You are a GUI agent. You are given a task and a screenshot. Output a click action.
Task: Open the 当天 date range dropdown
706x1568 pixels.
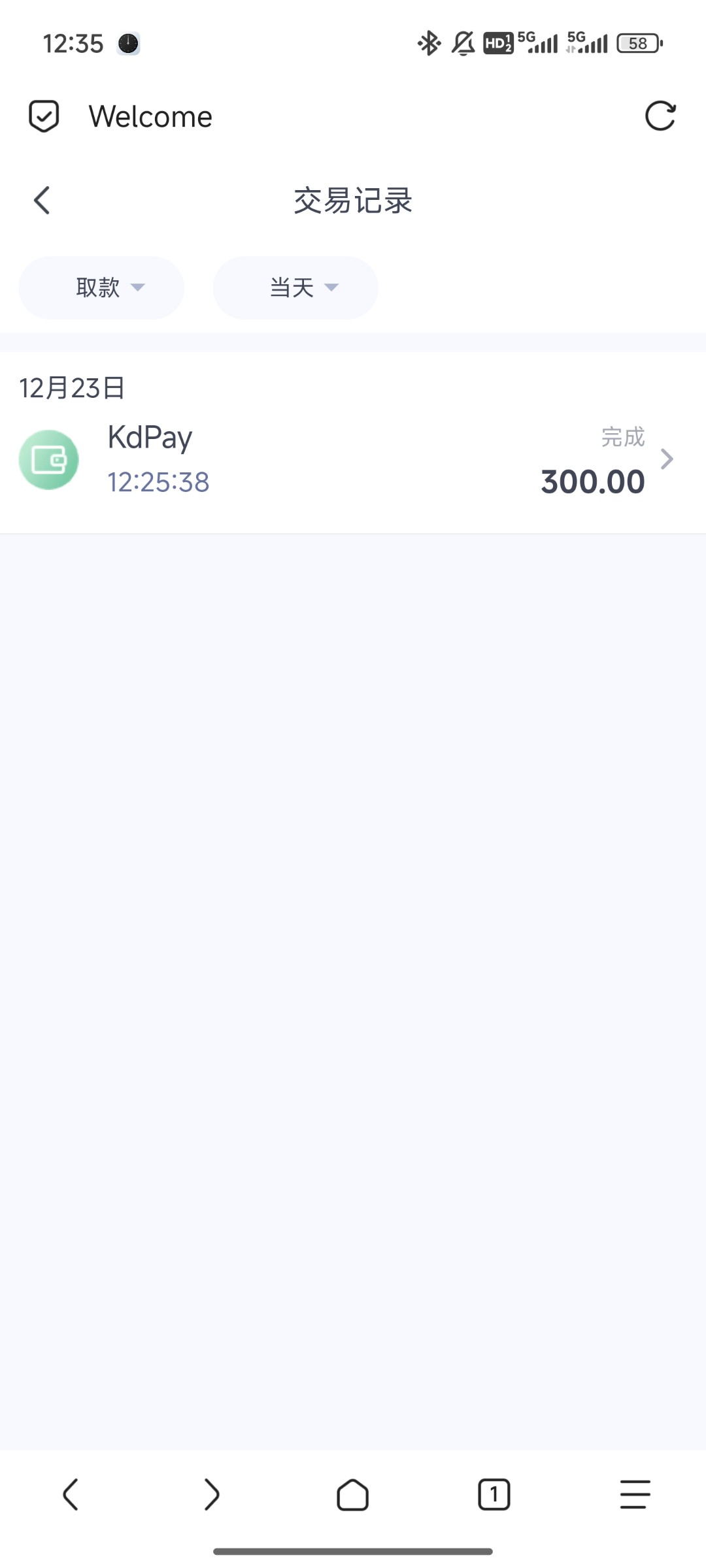coord(295,287)
